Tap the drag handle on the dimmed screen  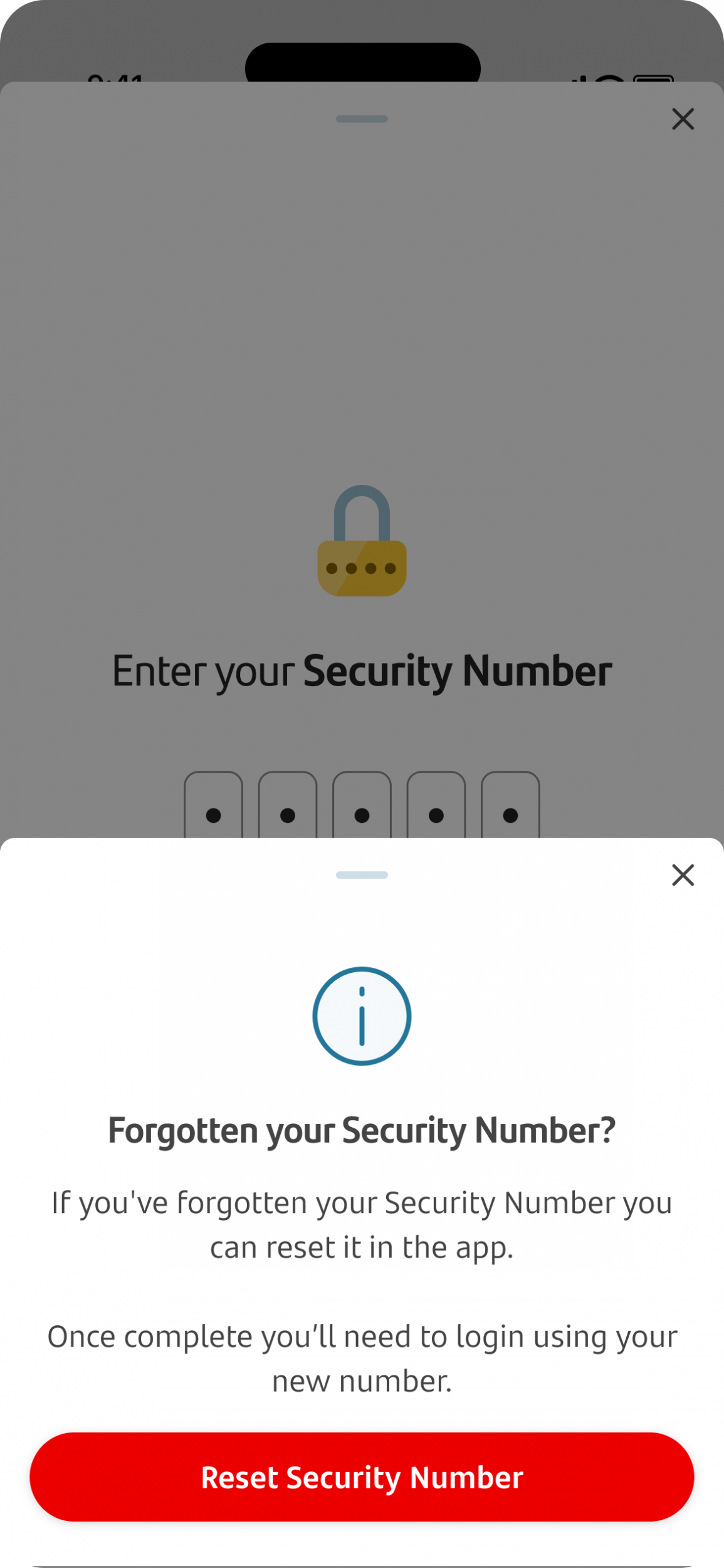click(x=362, y=119)
